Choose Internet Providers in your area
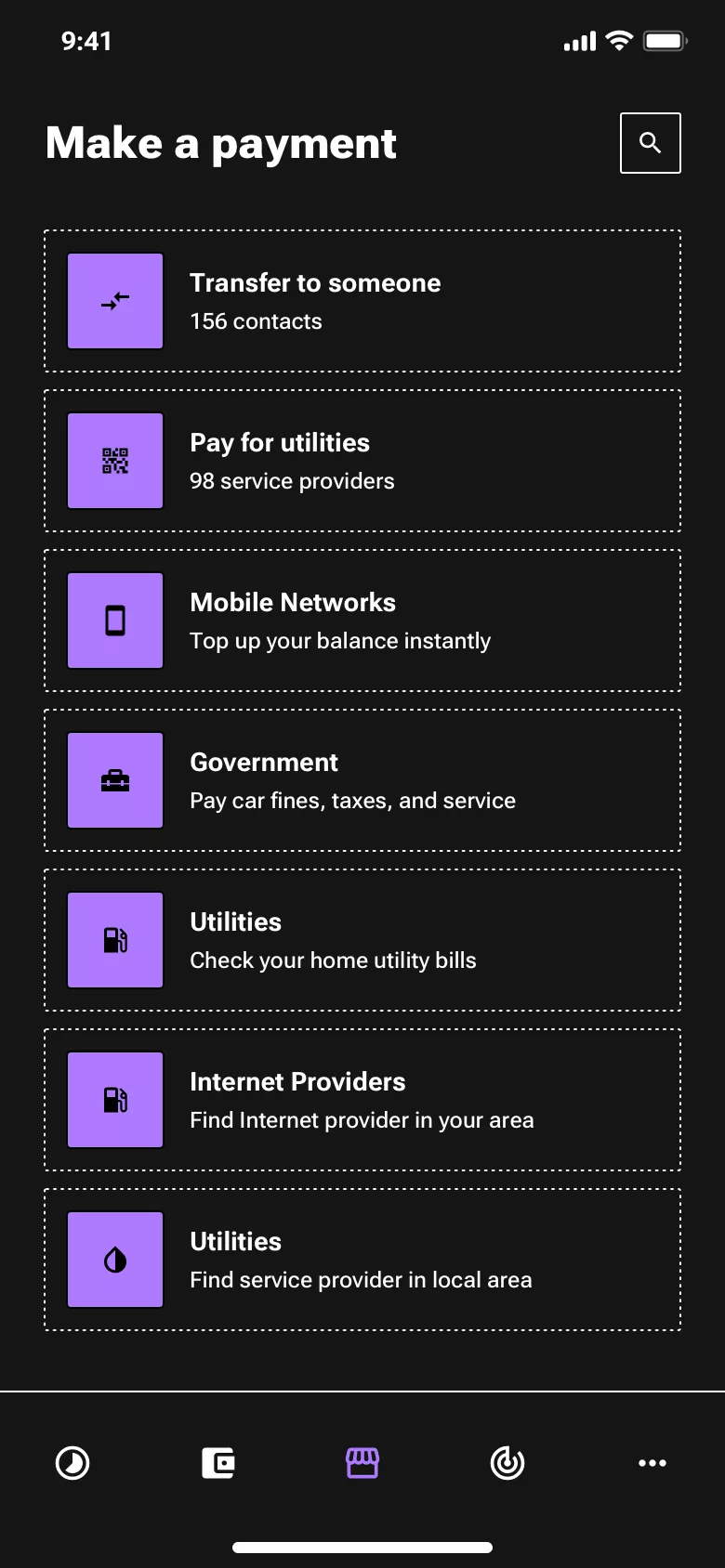The image size is (725, 1568). [362, 1100]
